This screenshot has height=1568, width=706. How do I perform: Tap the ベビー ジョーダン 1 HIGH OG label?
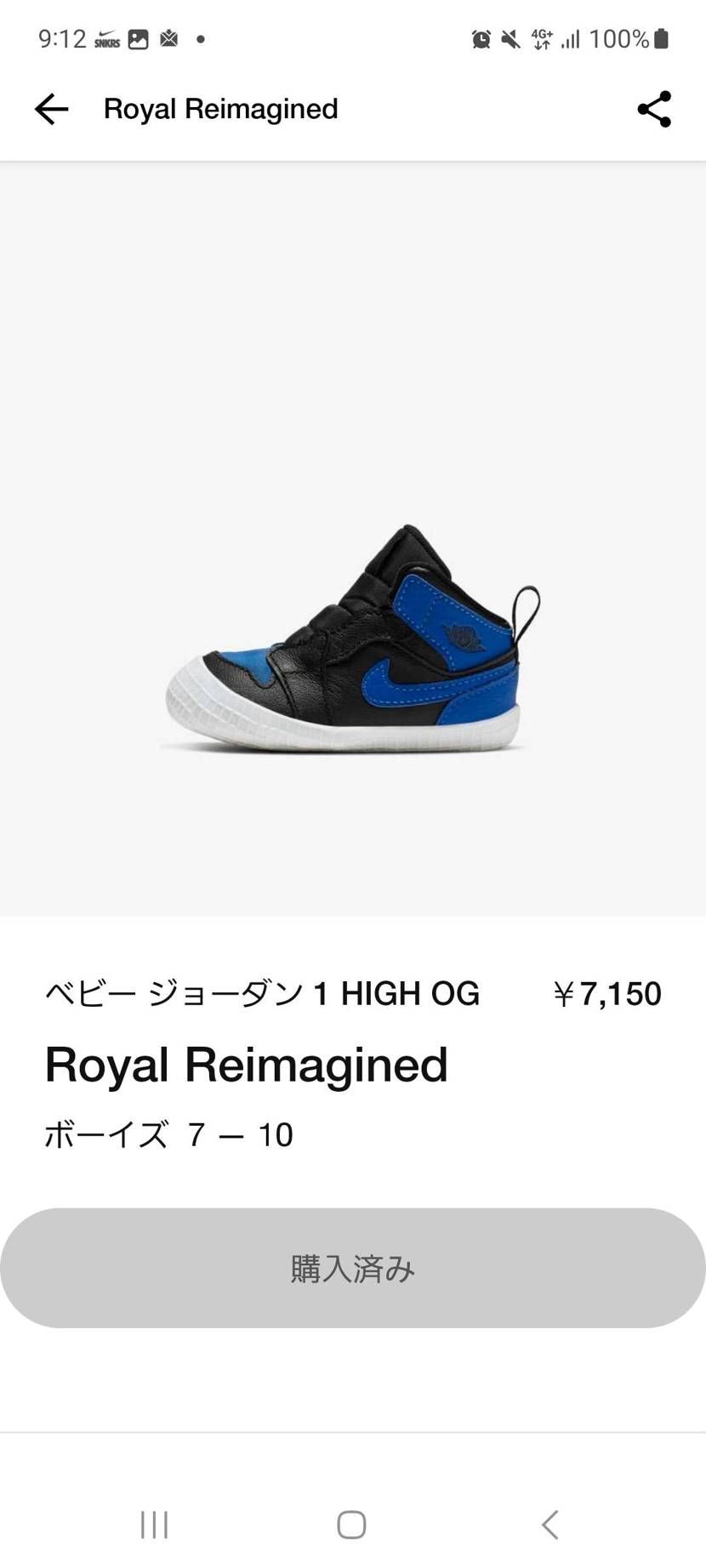(x=262, y=992)
